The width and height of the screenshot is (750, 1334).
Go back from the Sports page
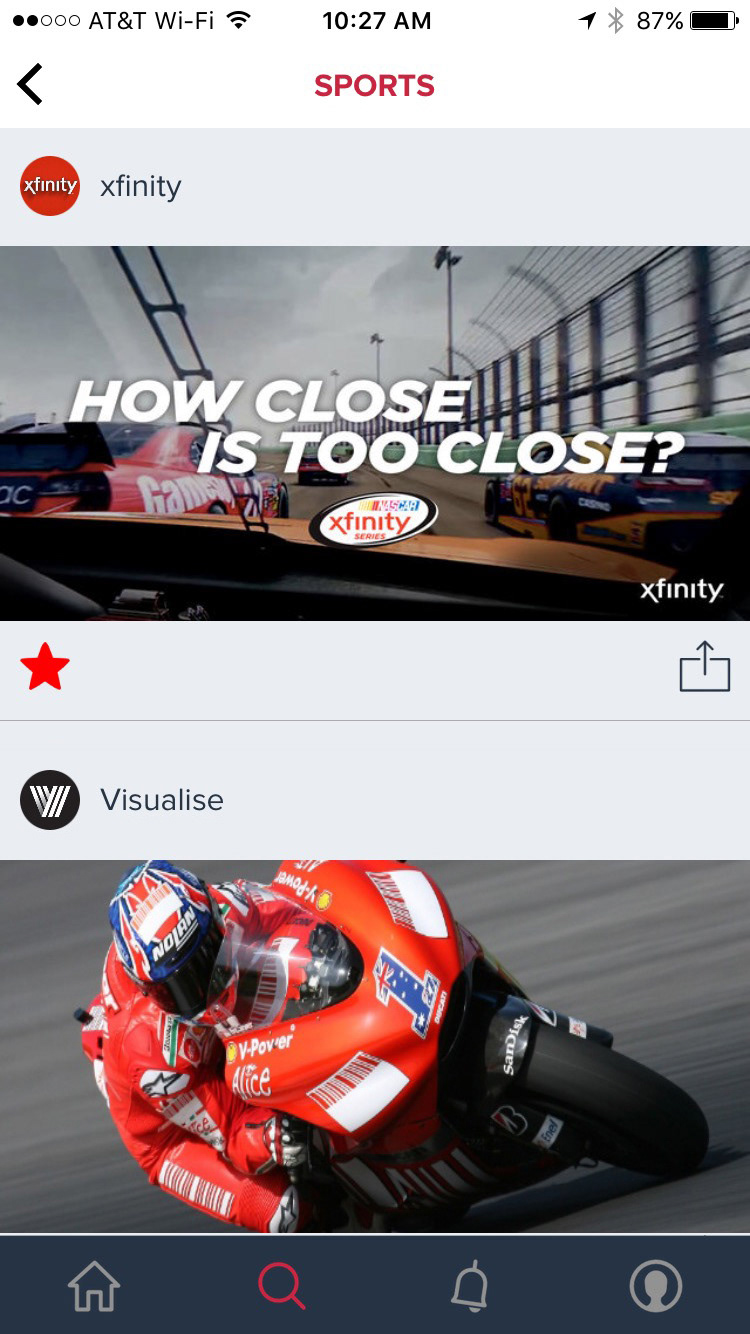click(31, 84)
